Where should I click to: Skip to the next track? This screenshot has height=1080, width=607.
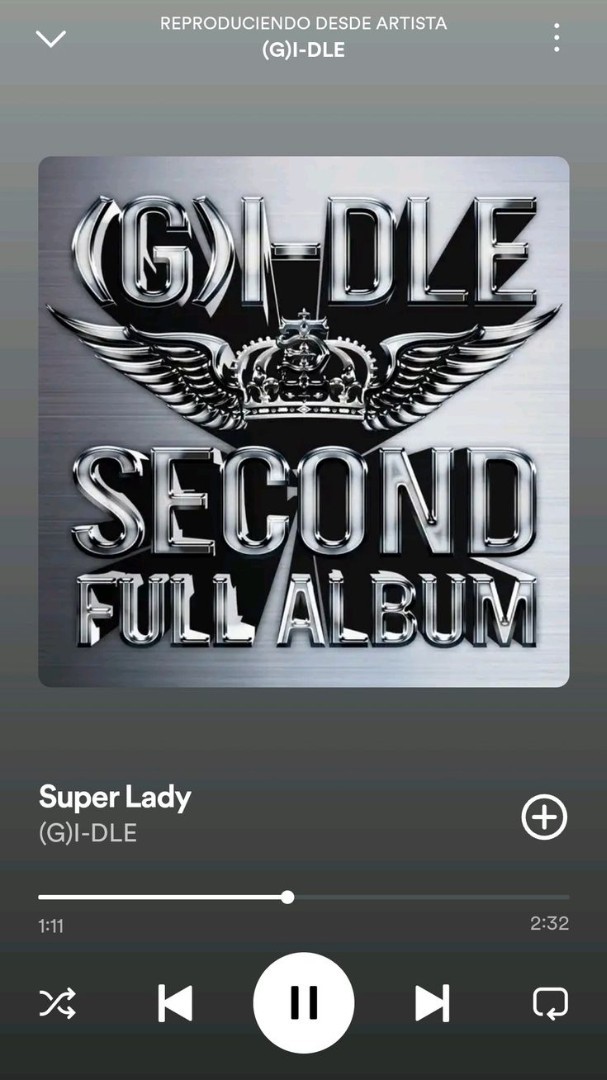[x=432, y=1003]
